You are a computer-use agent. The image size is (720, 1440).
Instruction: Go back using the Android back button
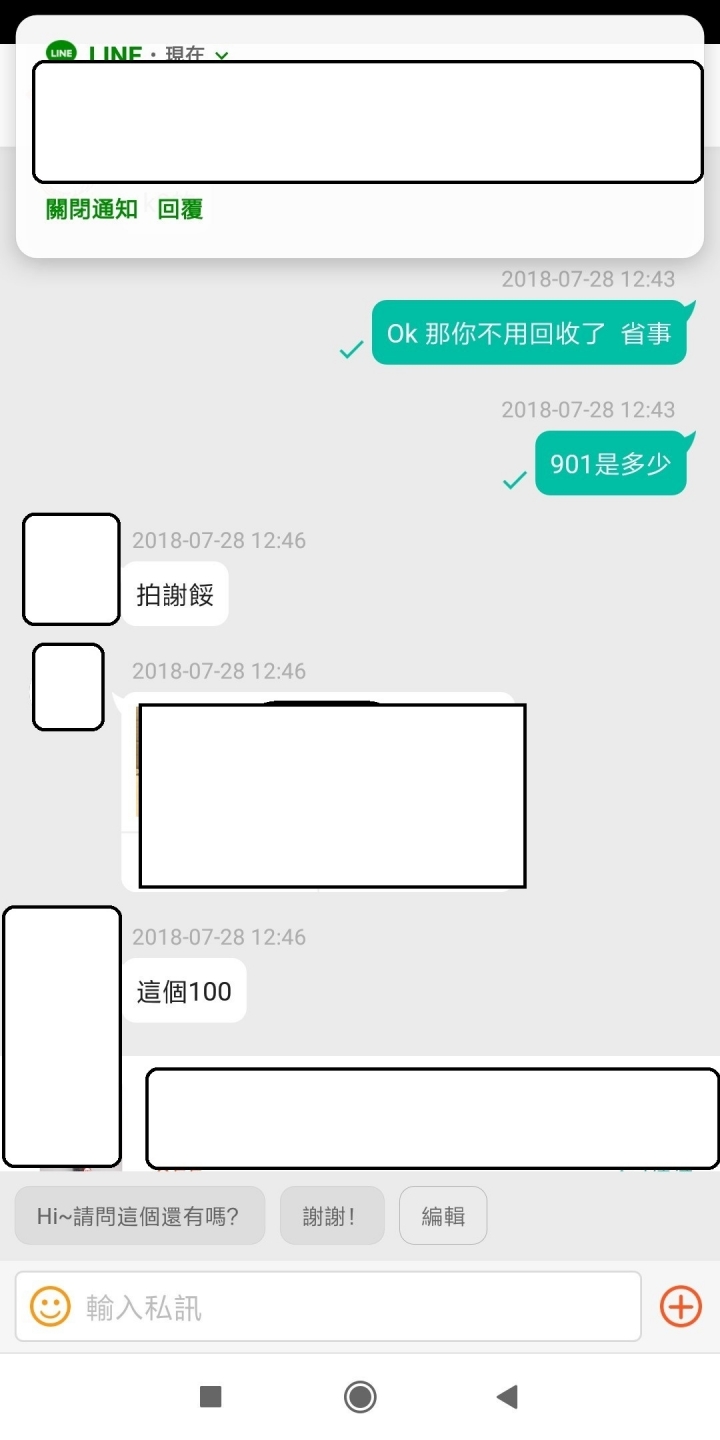(506, 1396)
